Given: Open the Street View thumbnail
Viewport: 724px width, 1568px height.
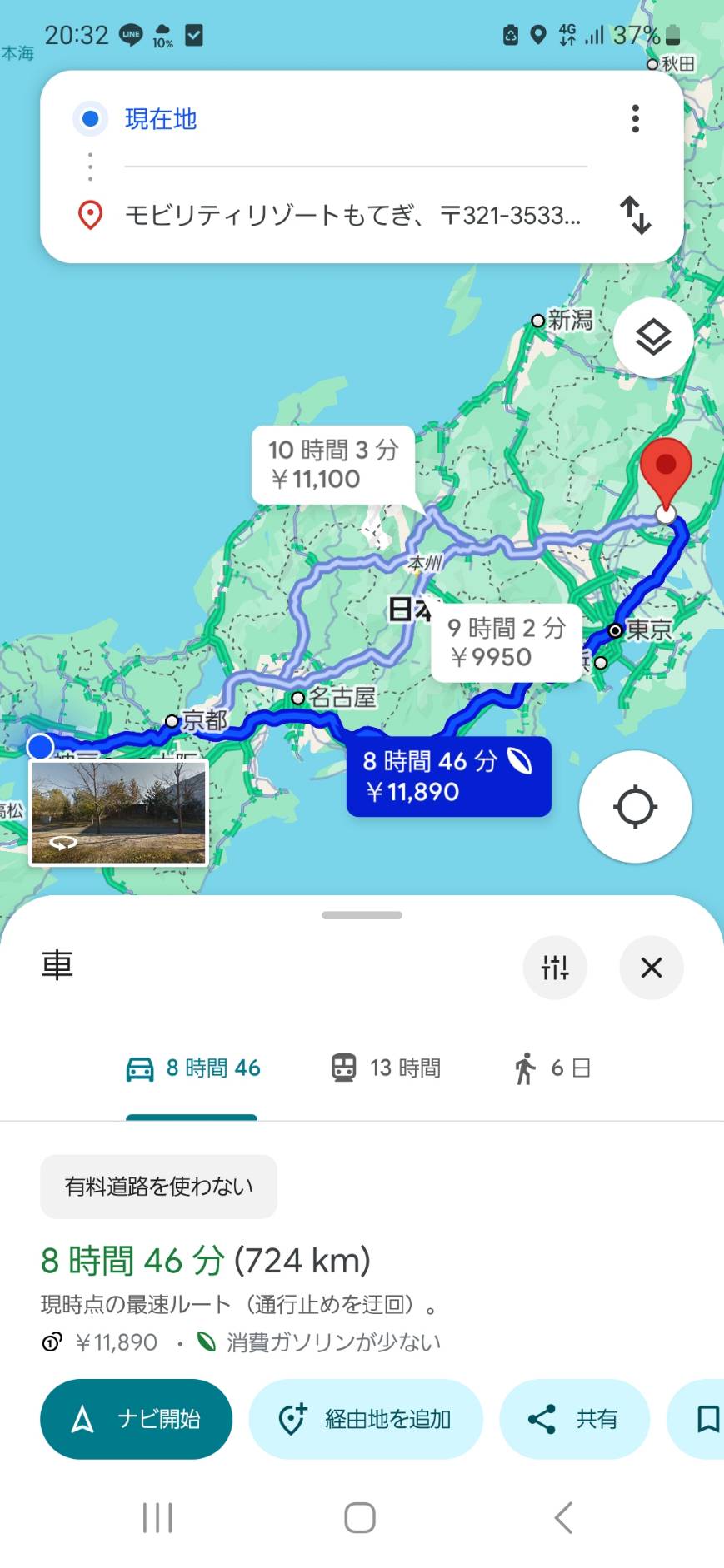Looking at the screenshot, I should point(118,812).
